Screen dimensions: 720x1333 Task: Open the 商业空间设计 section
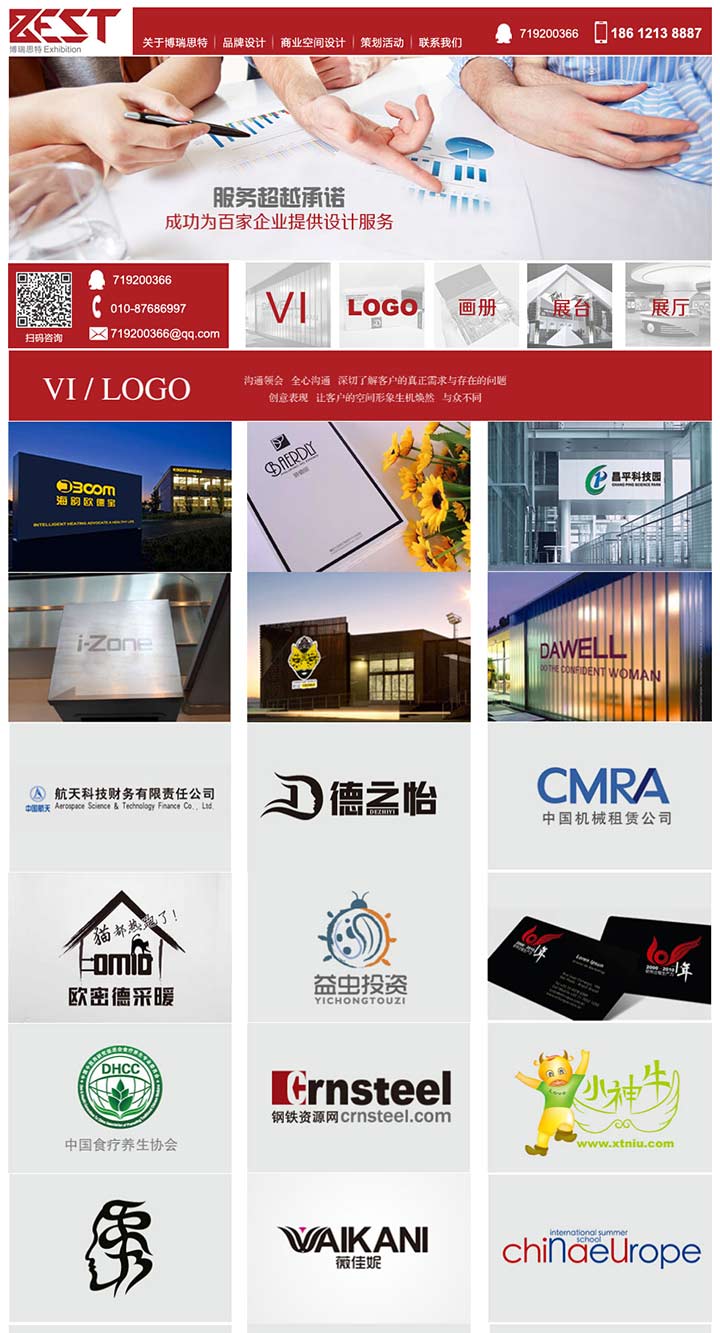(313, 43)
